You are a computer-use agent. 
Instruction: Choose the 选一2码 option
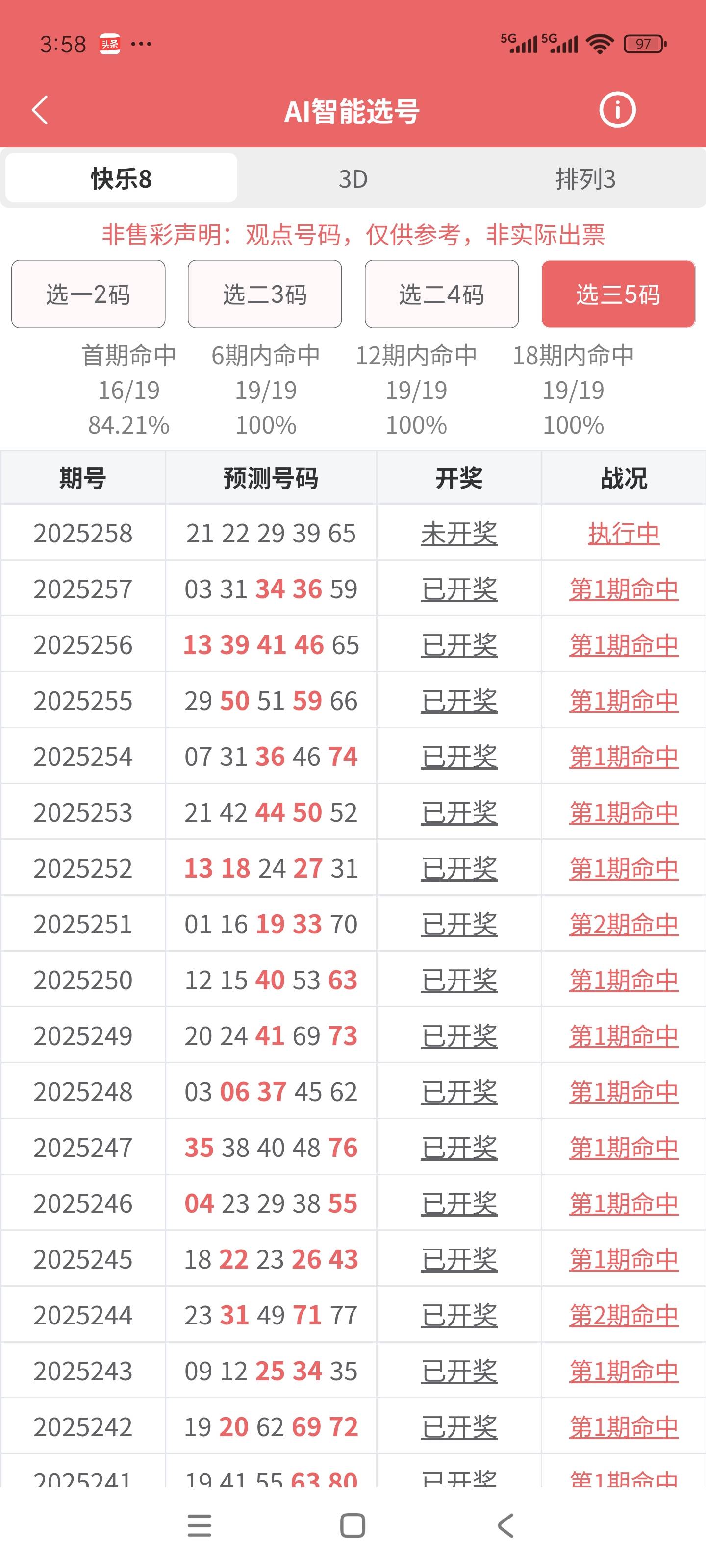point(88,294)
